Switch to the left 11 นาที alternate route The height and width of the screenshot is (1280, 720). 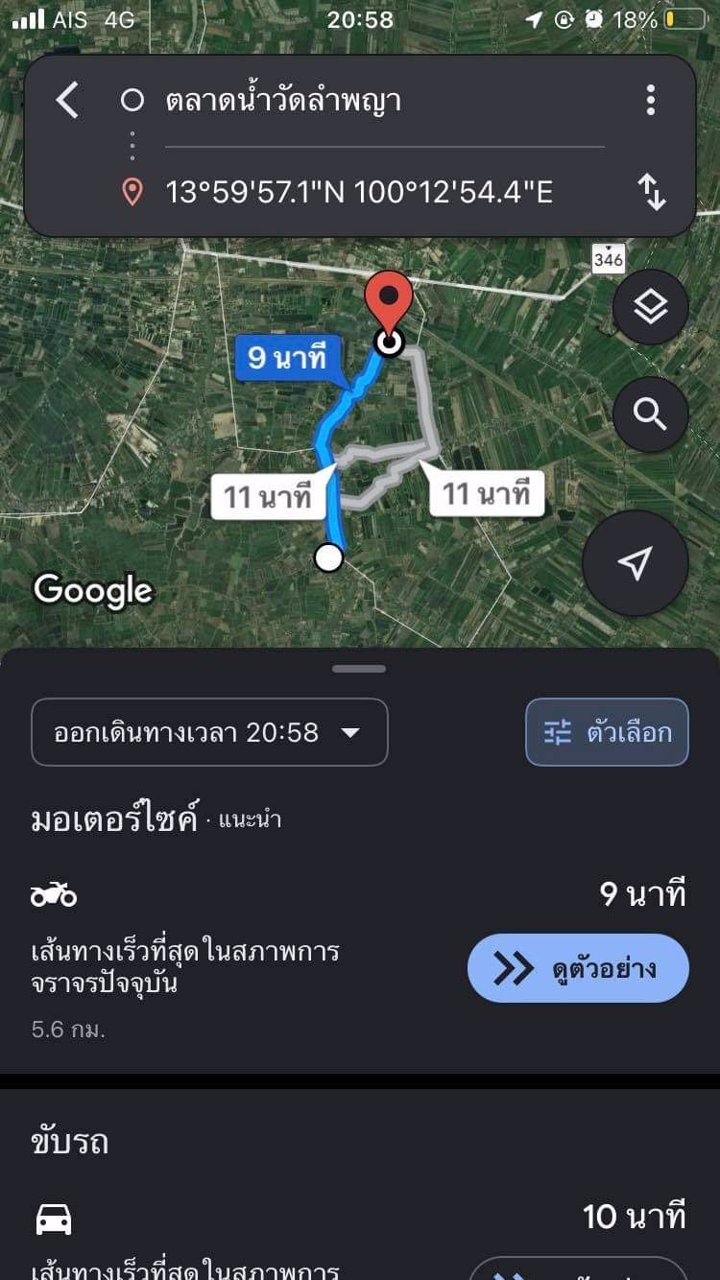[x=270, y=491]
